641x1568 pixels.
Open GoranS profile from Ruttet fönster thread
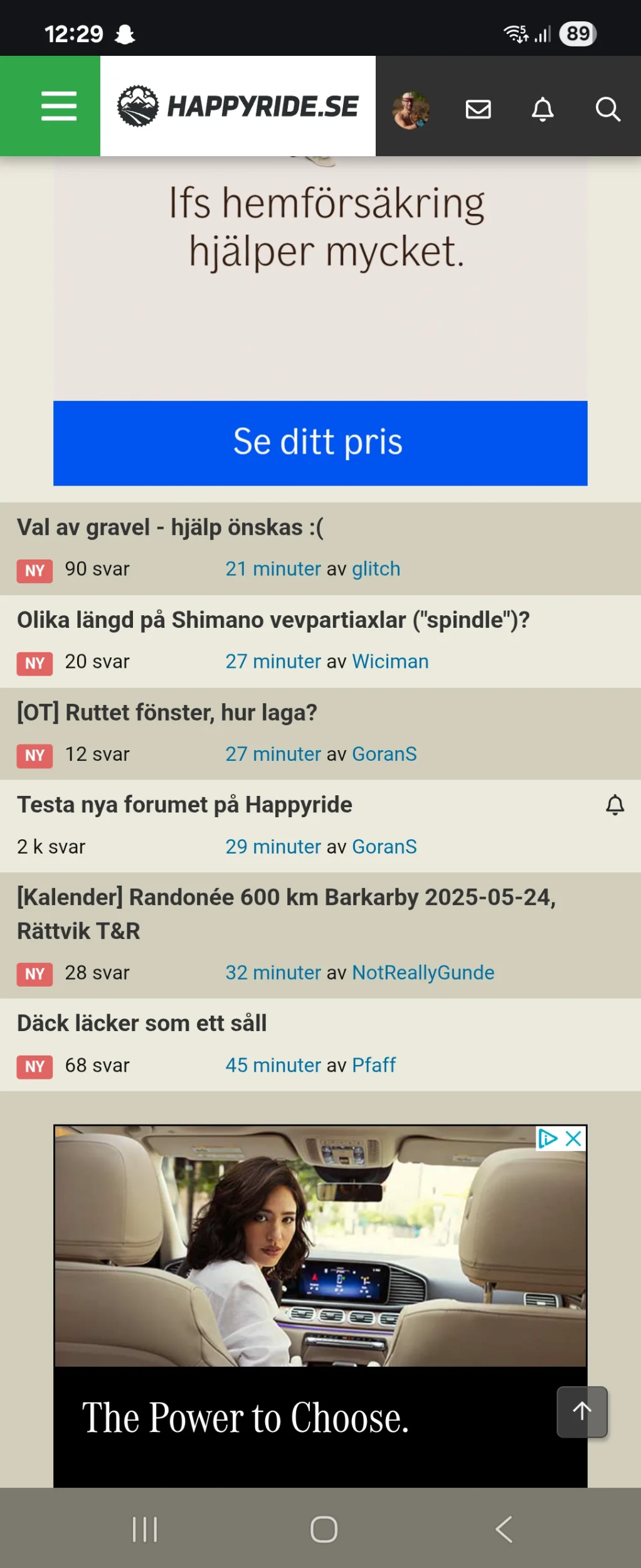(384, 754)
